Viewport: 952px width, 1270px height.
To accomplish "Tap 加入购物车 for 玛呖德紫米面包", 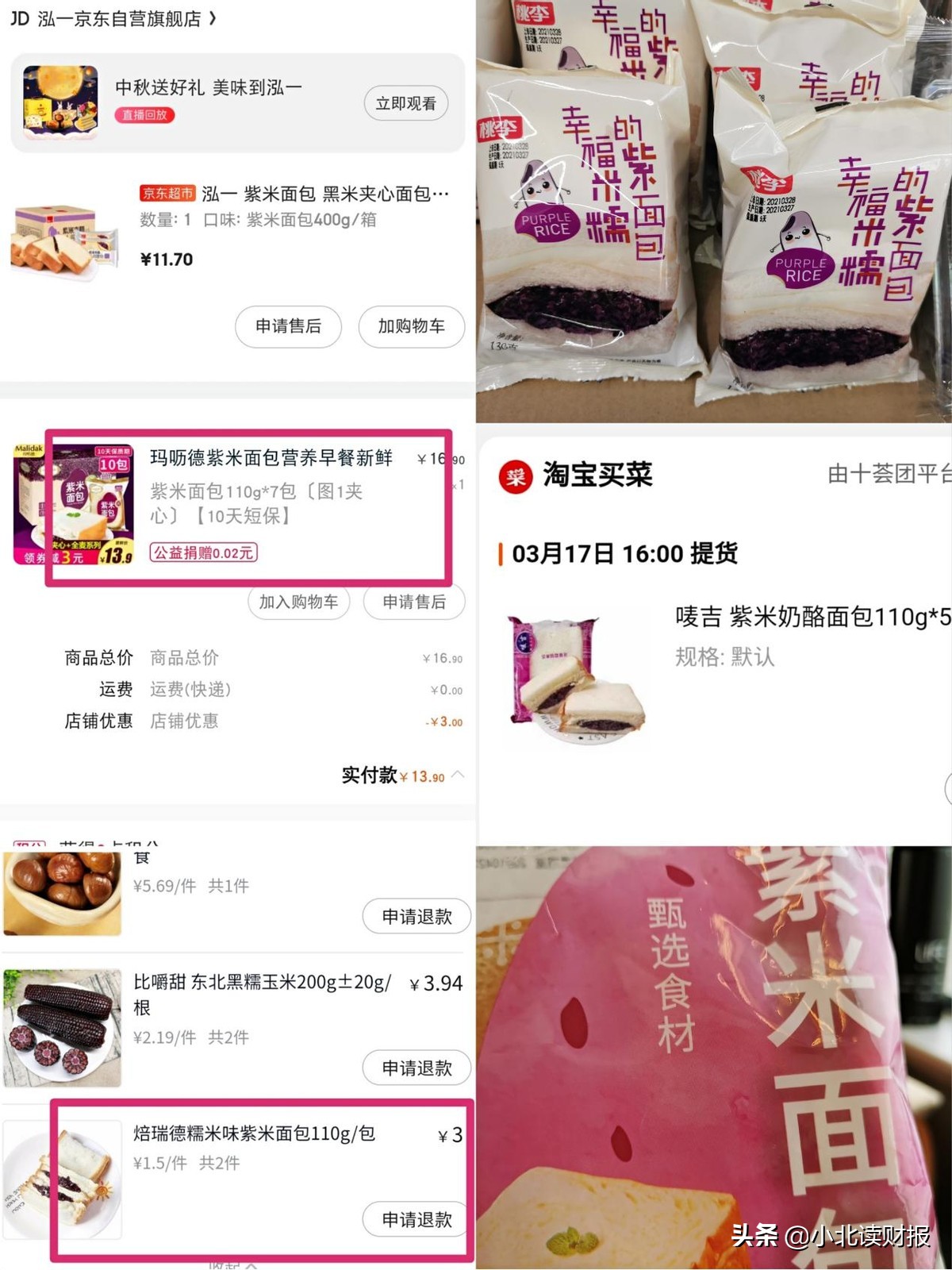I will (298, 601).
